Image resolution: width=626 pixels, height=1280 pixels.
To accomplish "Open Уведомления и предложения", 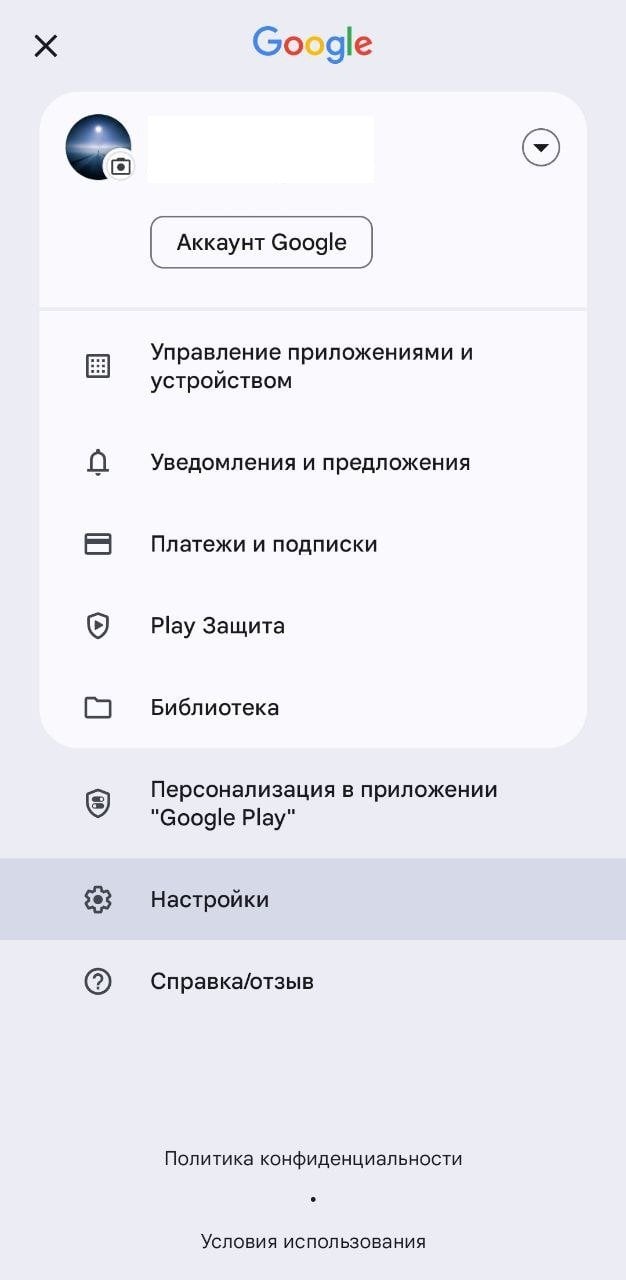I will [x=310, y=462].
